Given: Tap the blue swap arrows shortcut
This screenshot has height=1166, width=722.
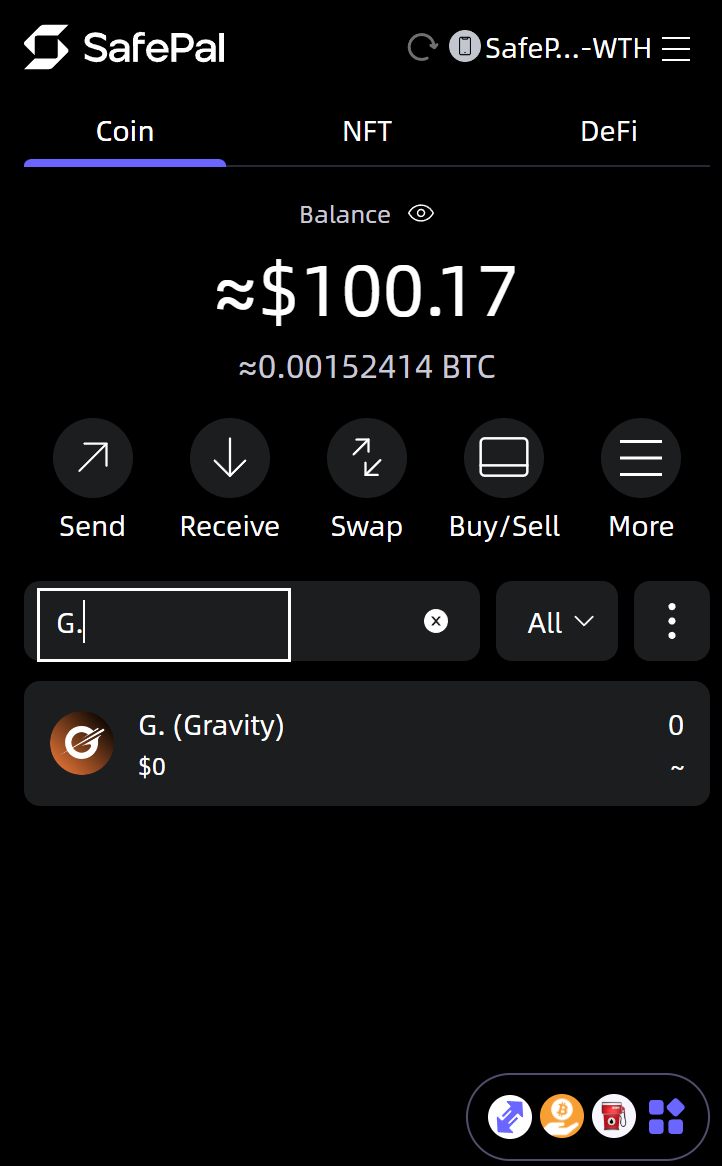Looking at the screenshot, I should (x=510, y=1116).
